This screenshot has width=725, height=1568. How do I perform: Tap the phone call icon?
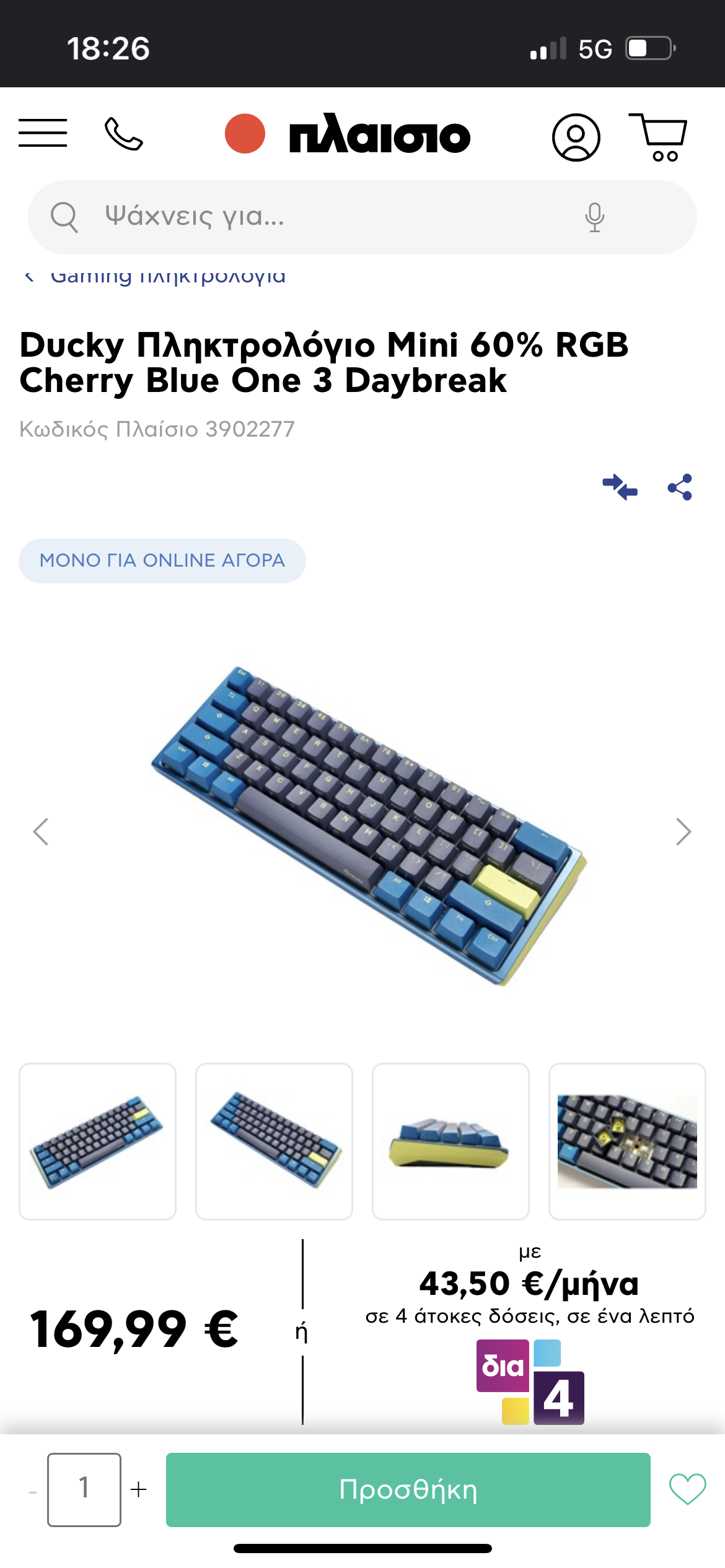coord(123,134)
